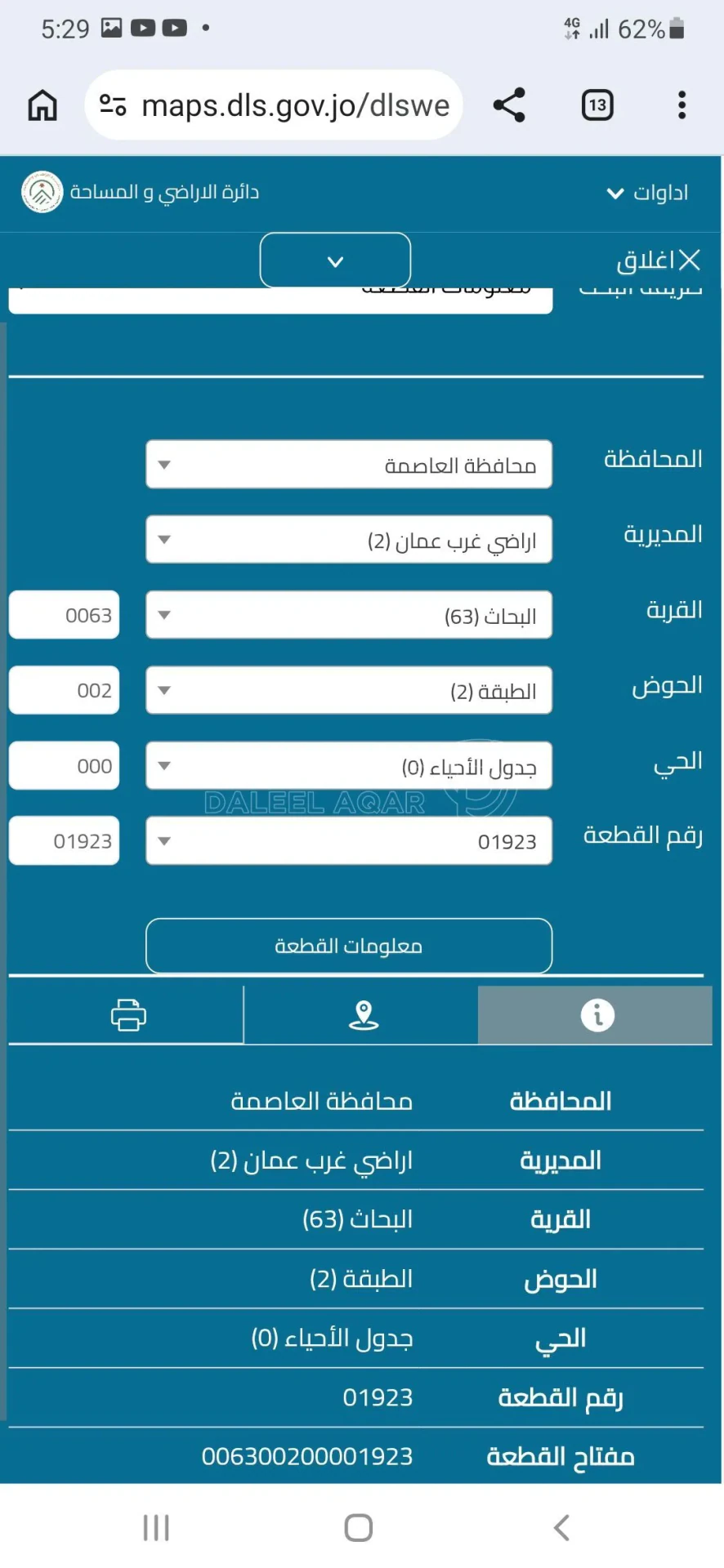Edit the village code field 0063

(x=65, y=615)
